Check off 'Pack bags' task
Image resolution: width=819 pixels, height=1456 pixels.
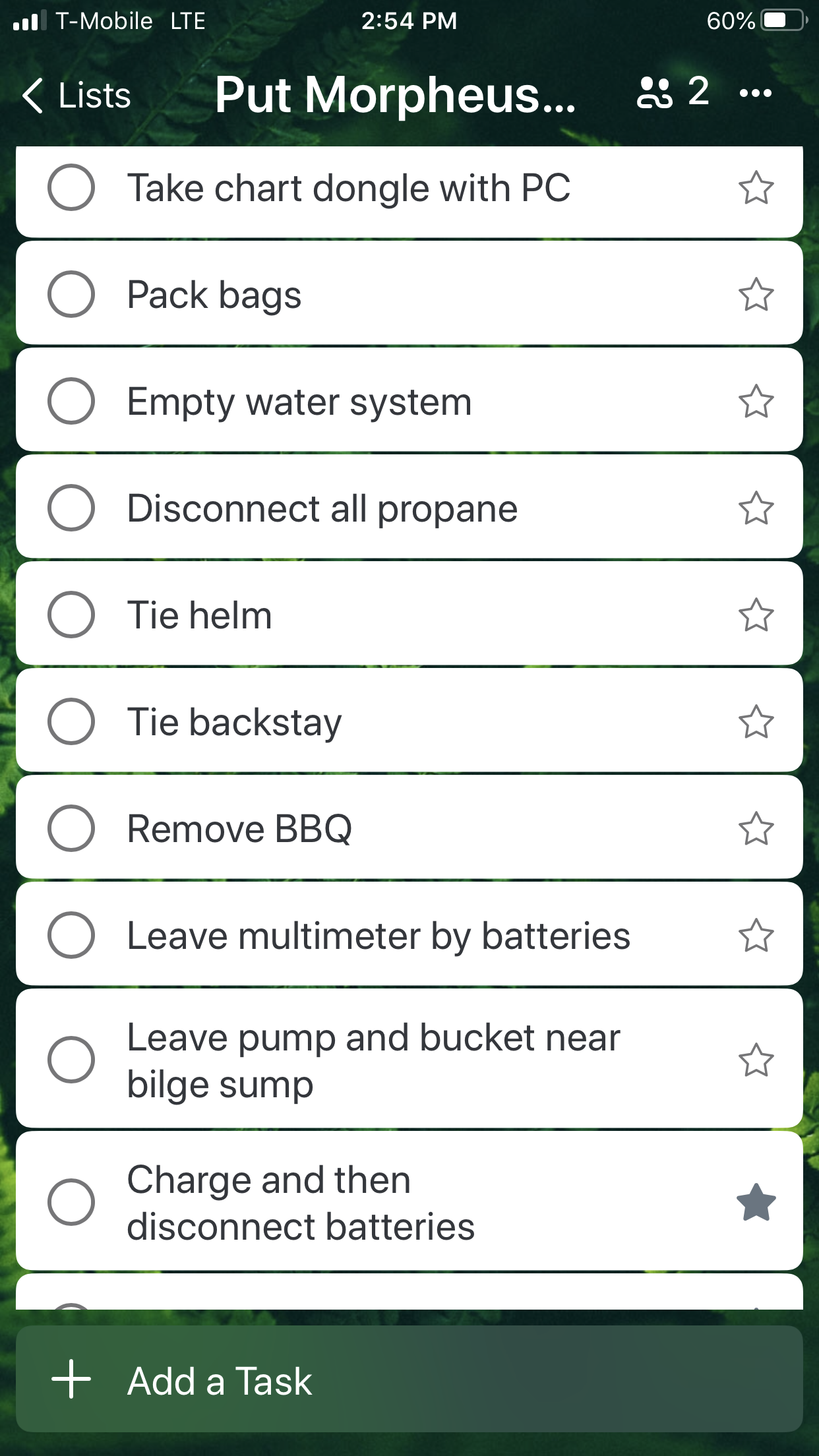tap(71, 294)
